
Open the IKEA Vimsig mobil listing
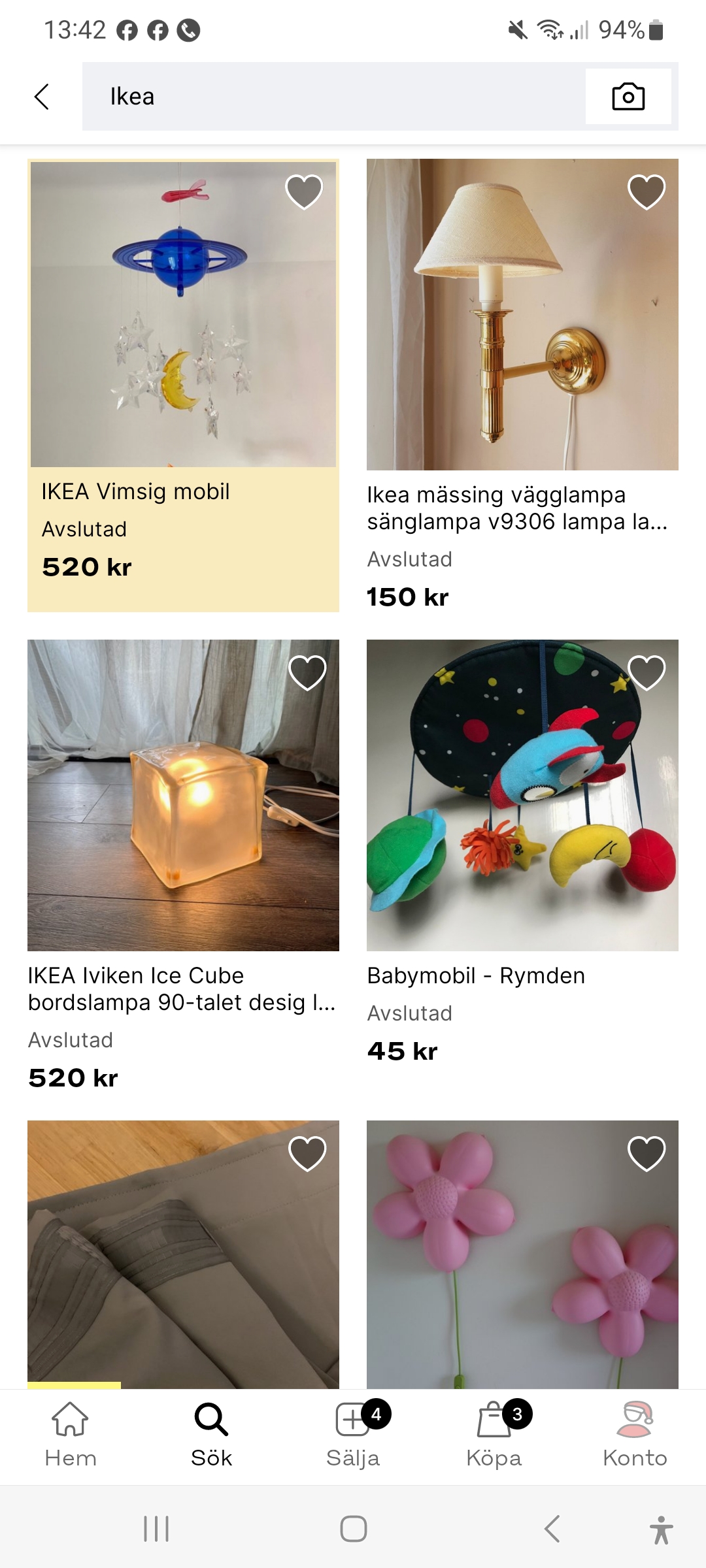[x=183, y=315]
